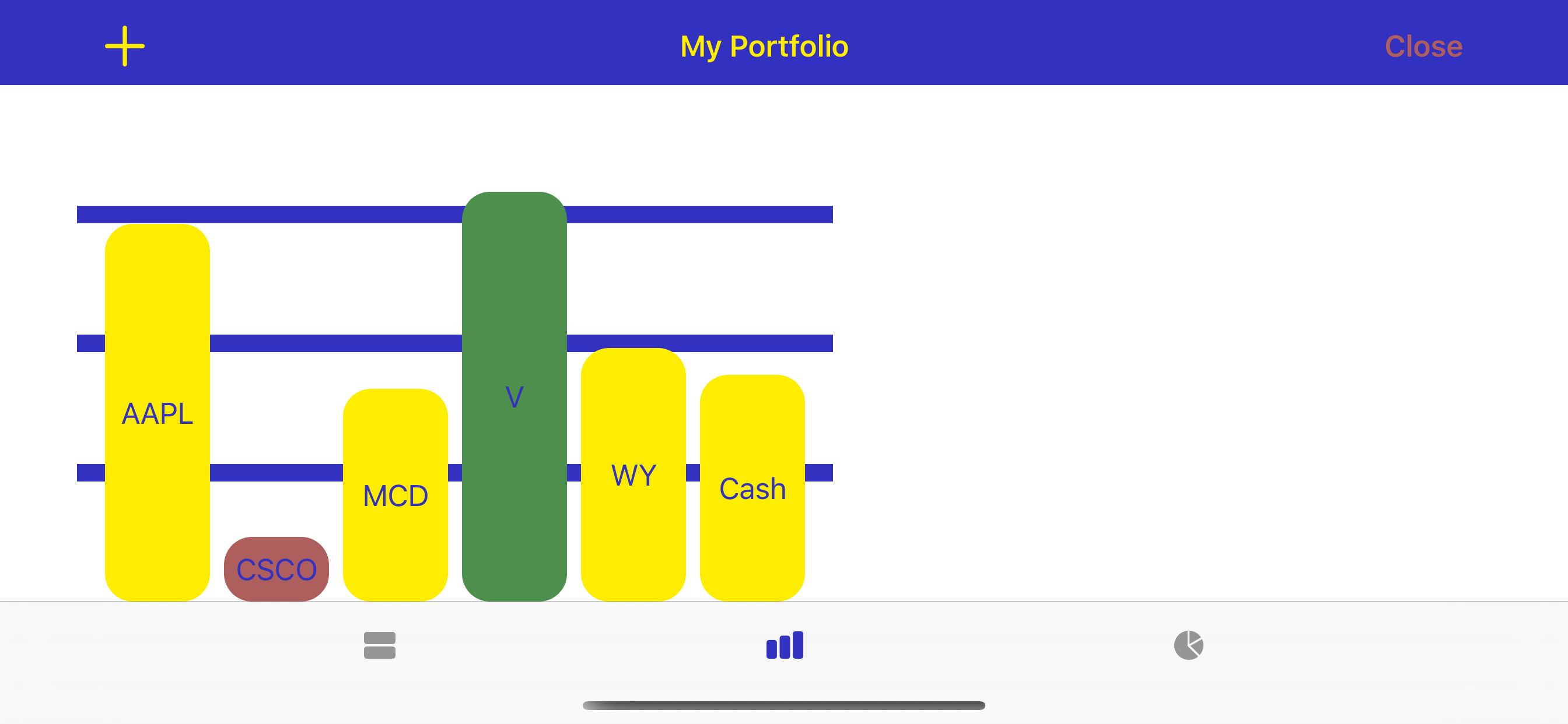Select the AAPL bar

(x=157, y=413)
